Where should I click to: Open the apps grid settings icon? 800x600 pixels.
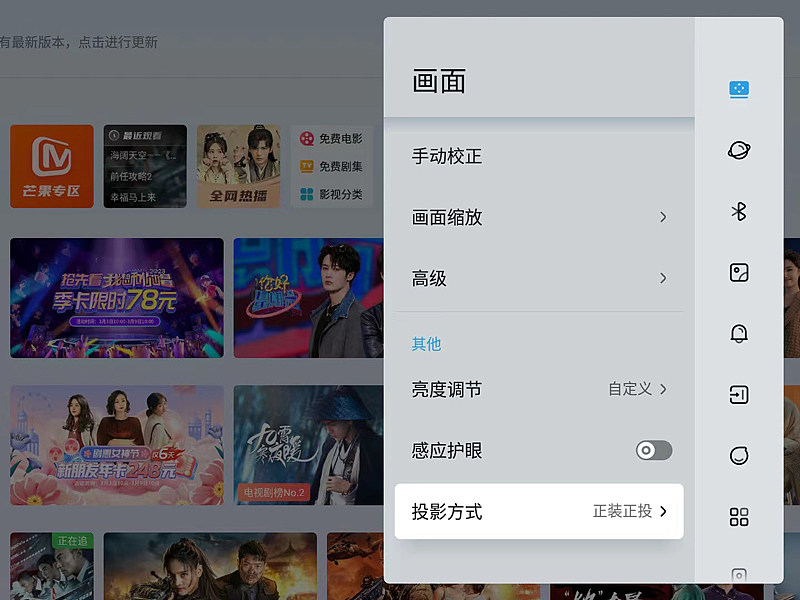tap(739, 517)
